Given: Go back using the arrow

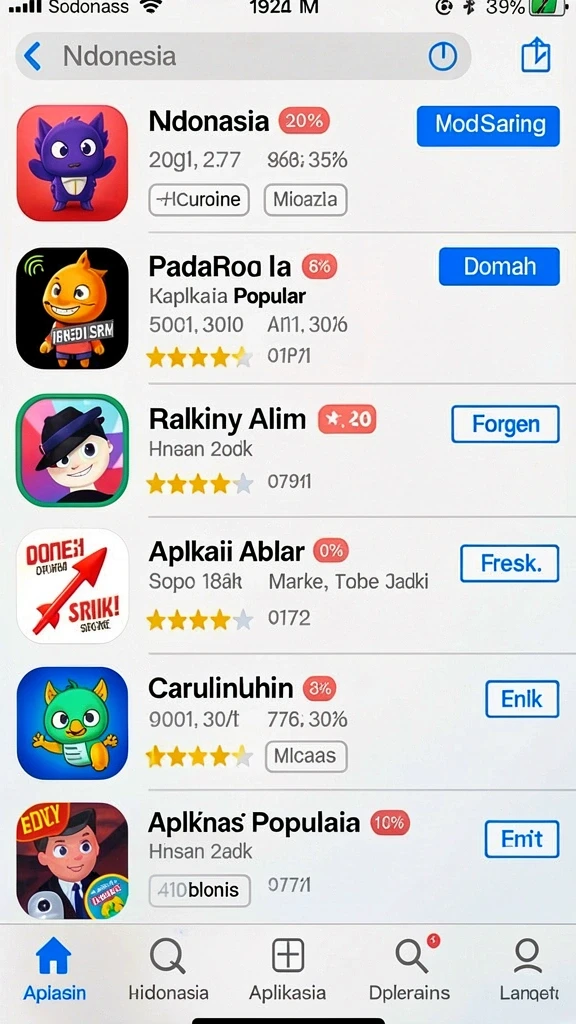Looking at the screenshot, I should (x=32, y=56).
